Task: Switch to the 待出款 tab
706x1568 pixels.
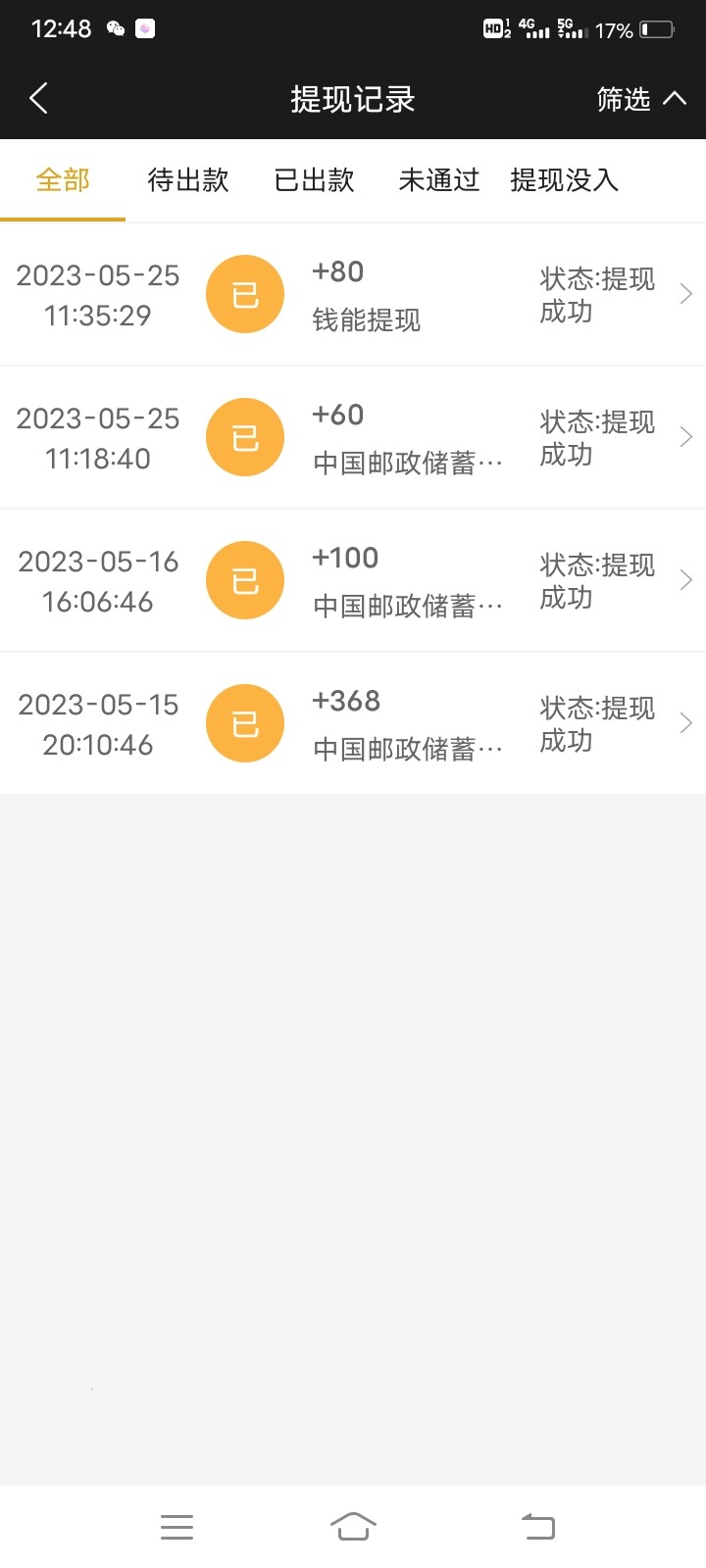Action: [x=187, y=180]
